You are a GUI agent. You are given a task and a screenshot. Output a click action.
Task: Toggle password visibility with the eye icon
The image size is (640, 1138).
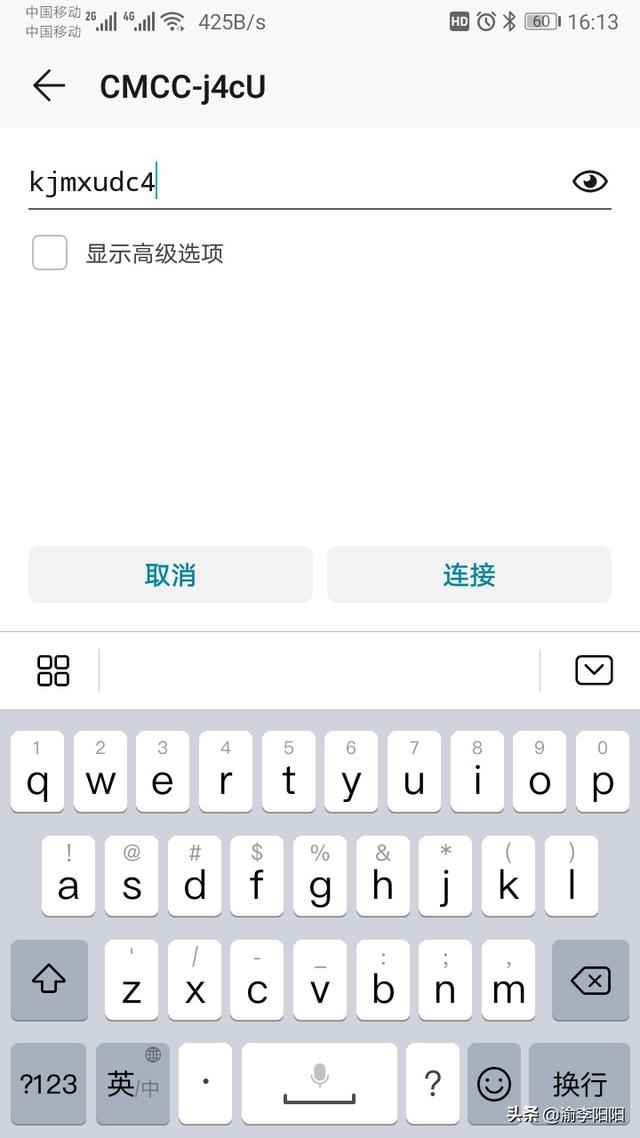[590, 181]
